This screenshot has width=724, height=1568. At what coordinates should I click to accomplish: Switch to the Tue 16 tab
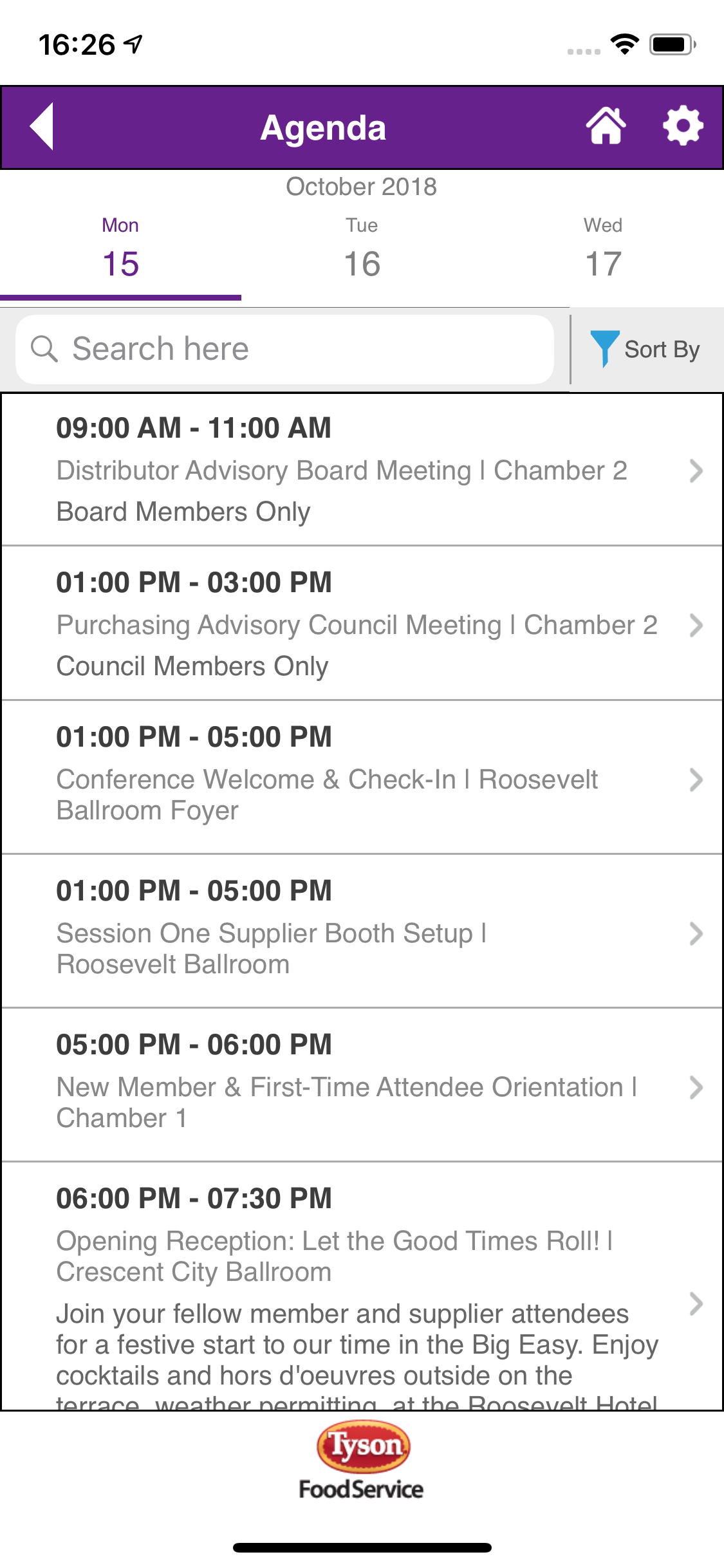tap(362, 250)
